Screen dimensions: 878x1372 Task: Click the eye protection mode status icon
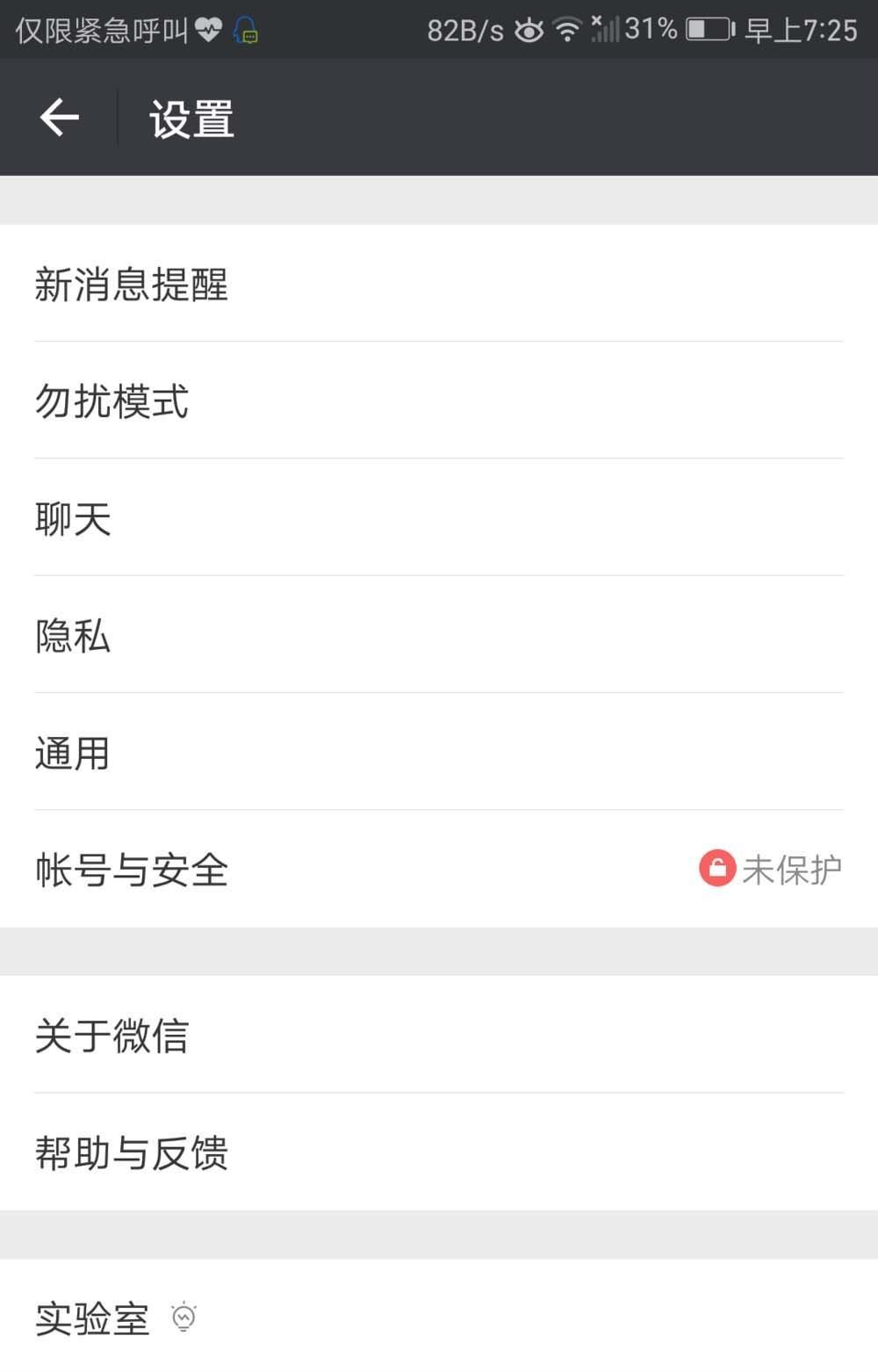click(528, 30)
